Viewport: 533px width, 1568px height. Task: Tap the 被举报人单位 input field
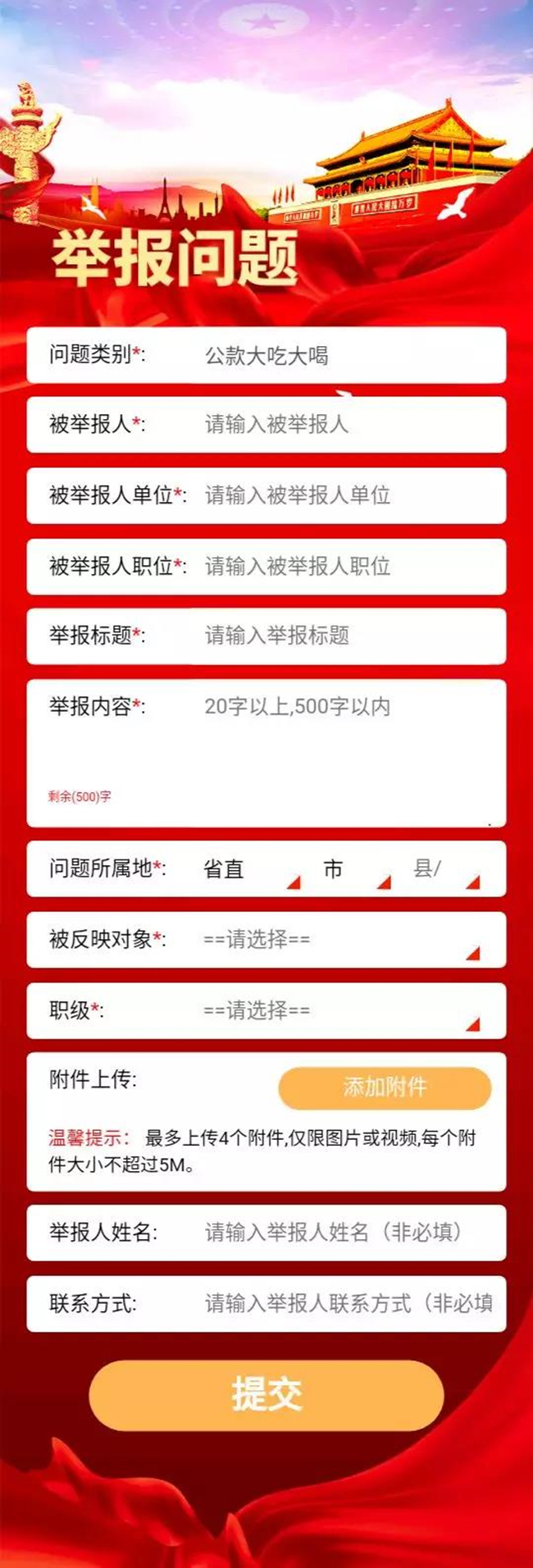click(x=344, y=495)
